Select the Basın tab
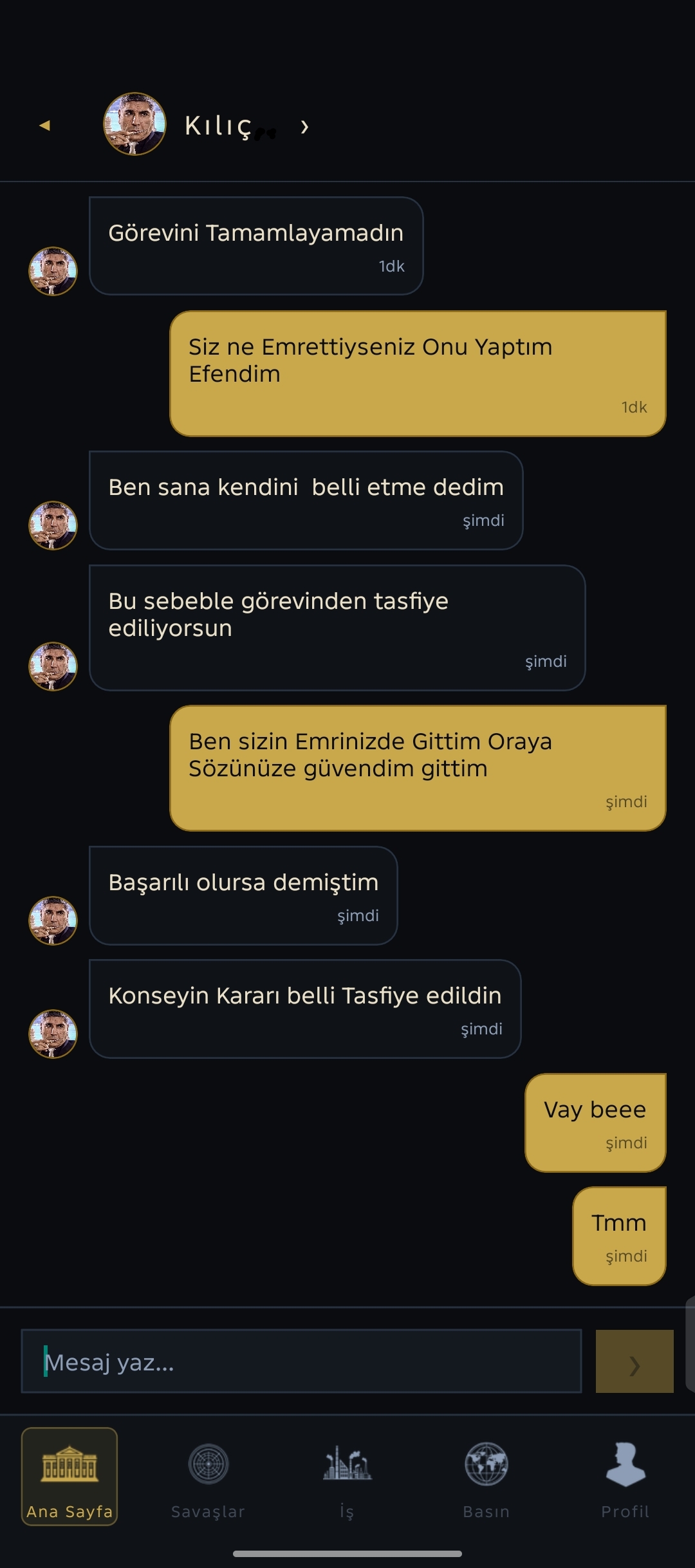 [x=486, y=1480]
